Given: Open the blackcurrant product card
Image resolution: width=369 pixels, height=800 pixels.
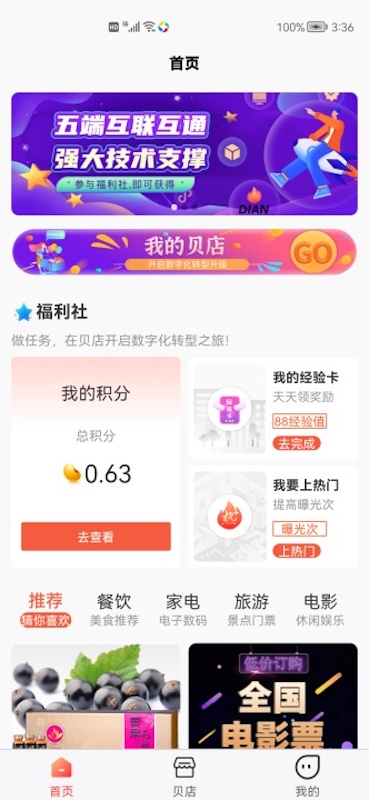Looking at the screenshot, I should [96, 696].
